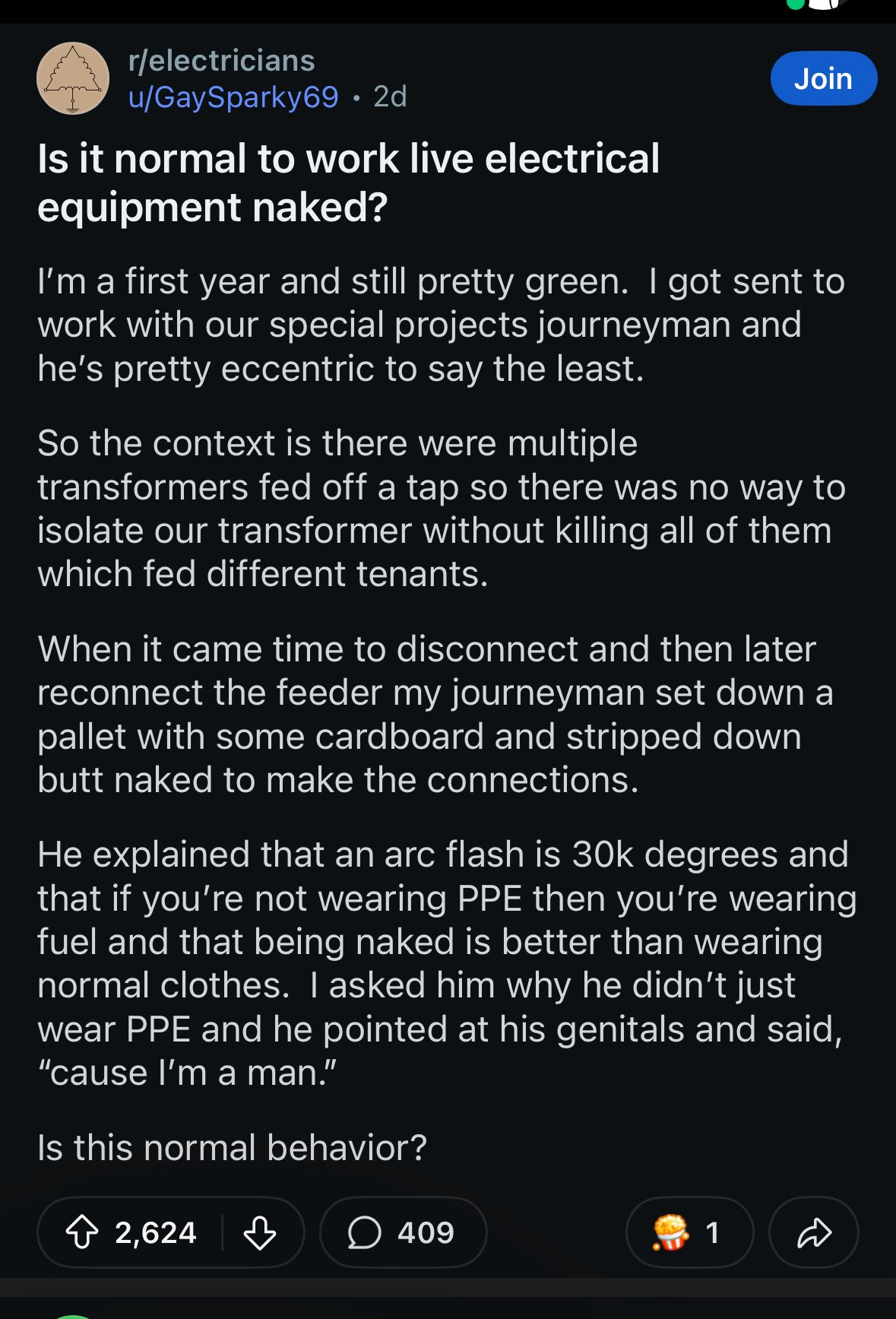Join the r/electricians community
Image resolution: width=896 pixels, height=1319 pixels.
point(823,78)
